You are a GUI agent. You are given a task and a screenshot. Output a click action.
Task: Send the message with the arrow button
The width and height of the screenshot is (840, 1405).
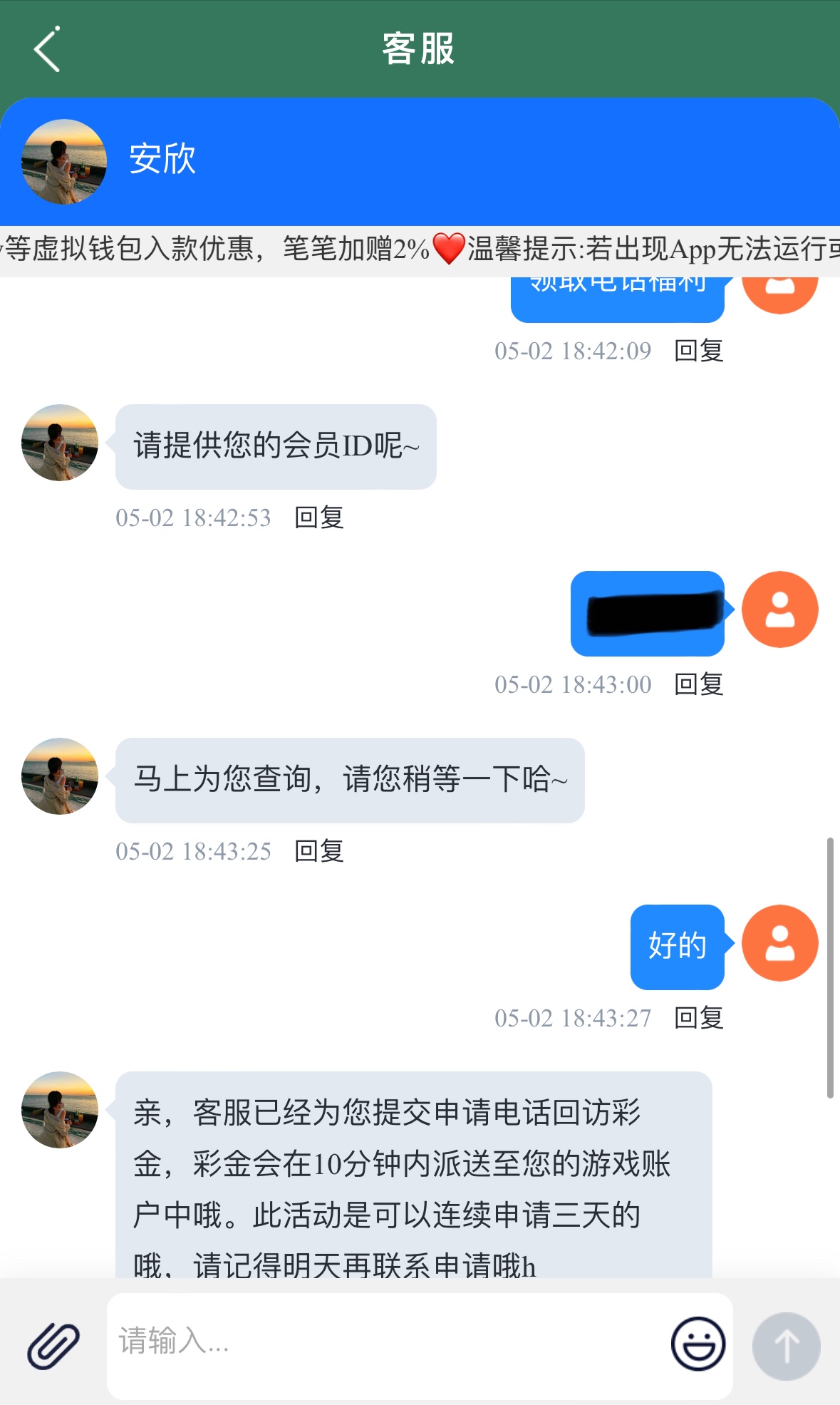pyautogui.click(x=786, y=1346)
